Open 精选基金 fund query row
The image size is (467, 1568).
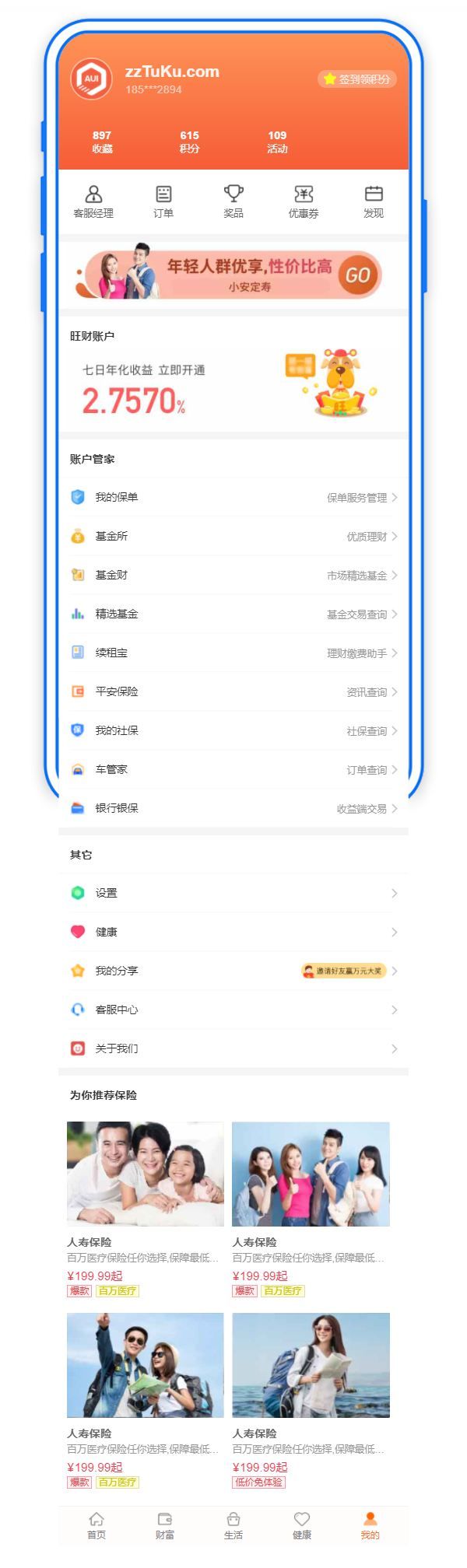233,614
